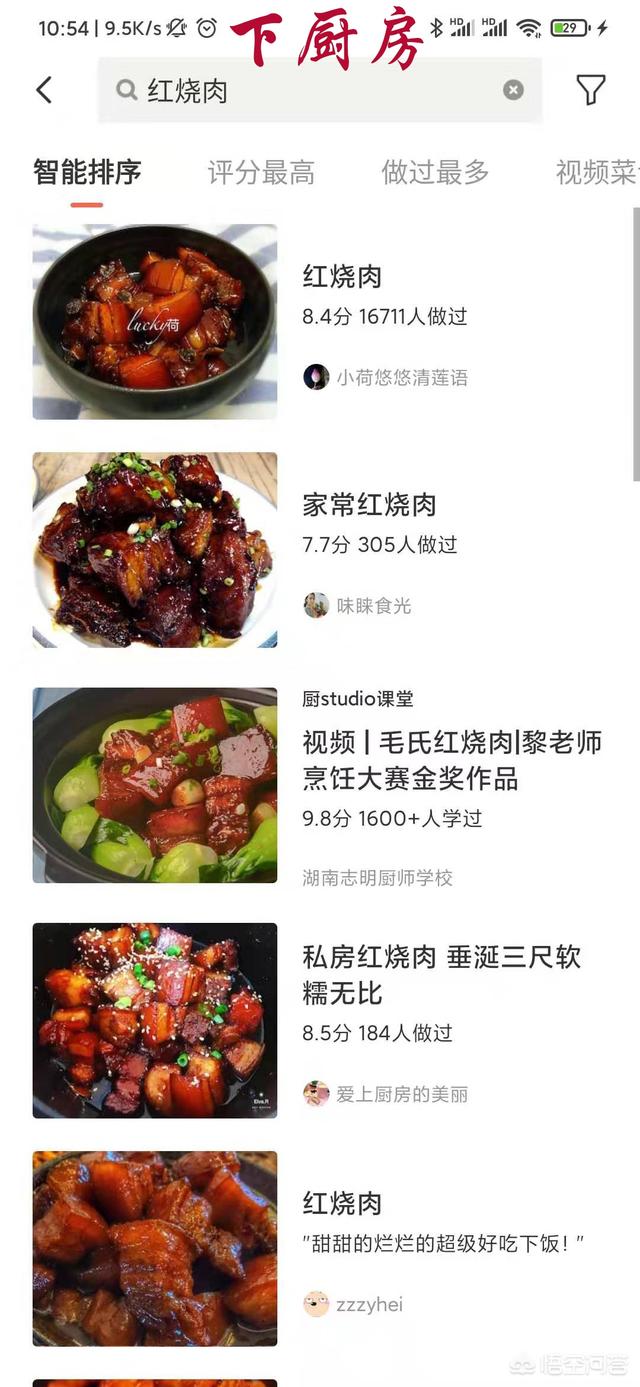Screen dimensions: 640x1387
Task: Open 红烧肉 recipe by 小荷悠悠清莲语
Action: pyautogui.click(x=342, y=277)
